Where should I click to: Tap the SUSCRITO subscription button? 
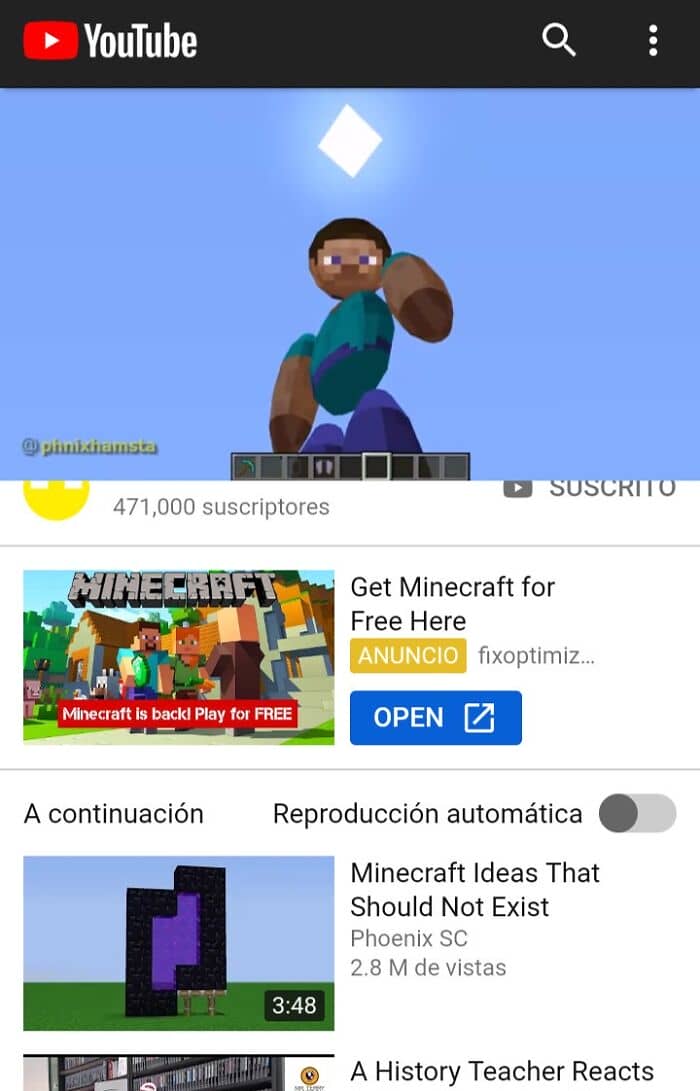(x=590, y=488)
